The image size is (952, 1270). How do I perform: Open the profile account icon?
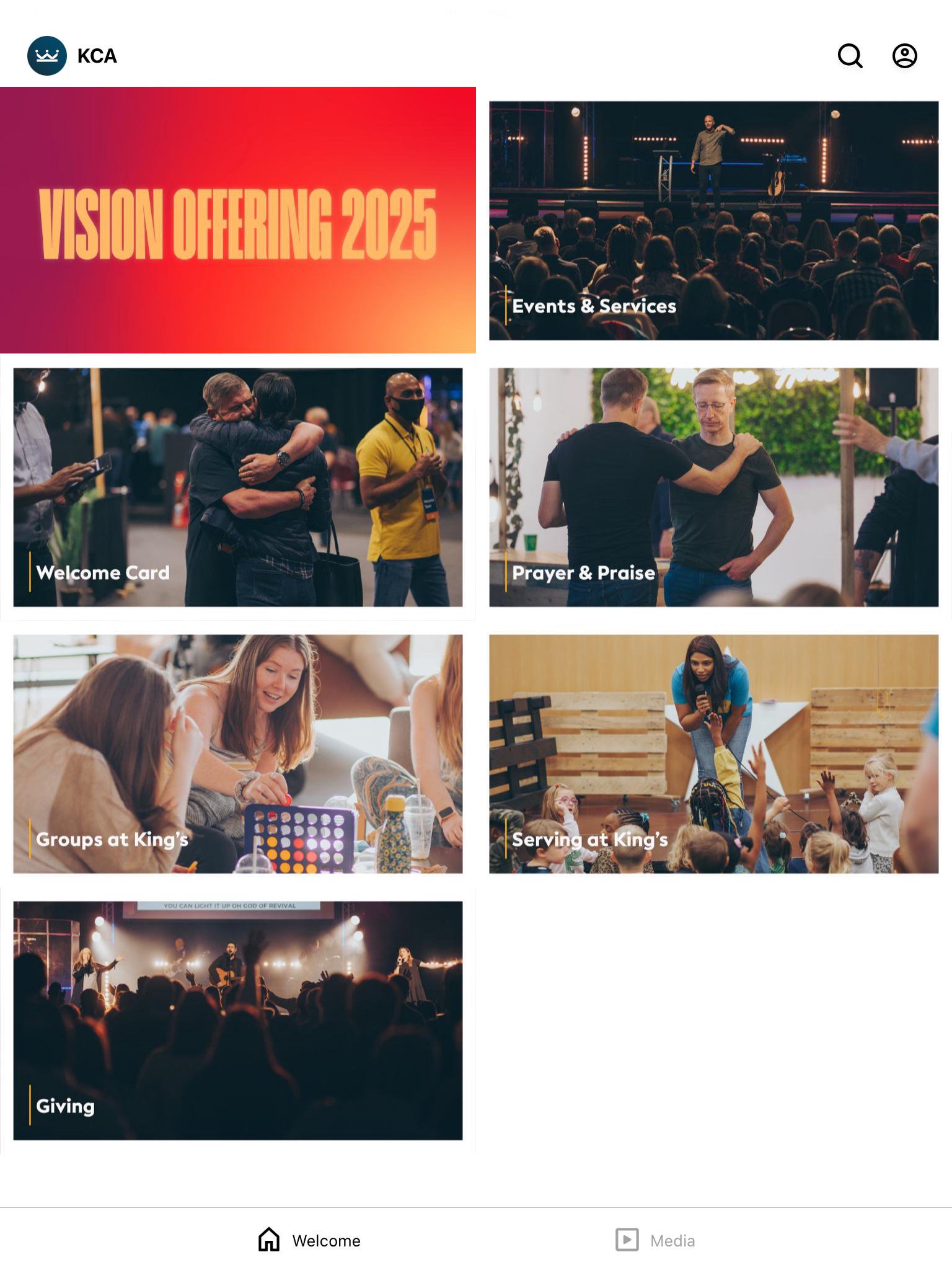(904, 56)
